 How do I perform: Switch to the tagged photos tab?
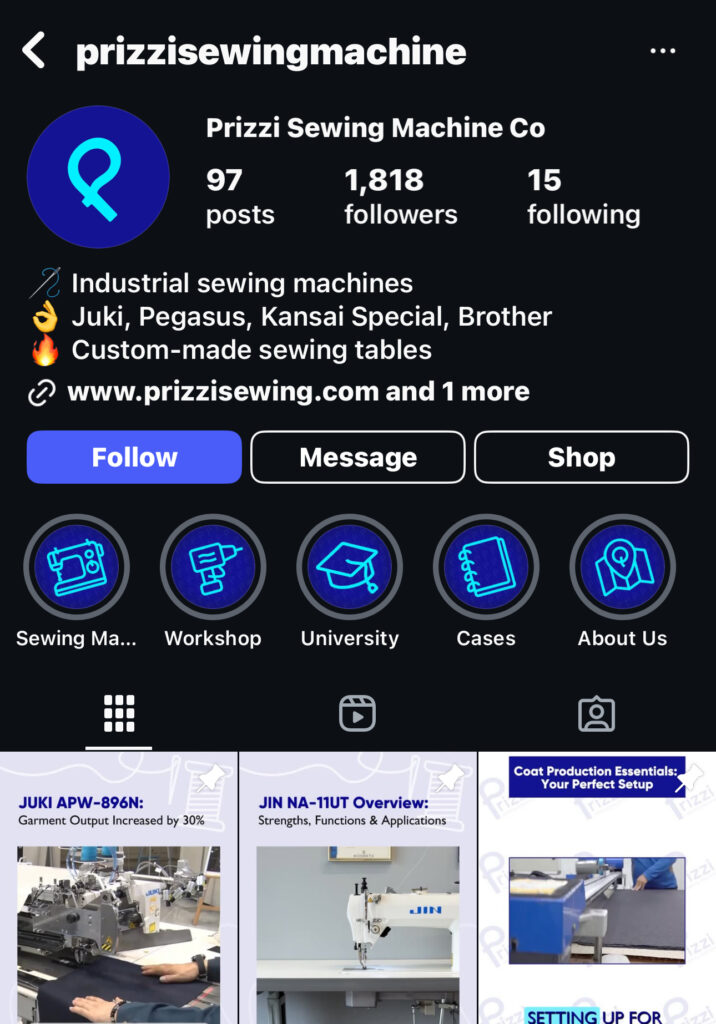click(x=596, y=714)
